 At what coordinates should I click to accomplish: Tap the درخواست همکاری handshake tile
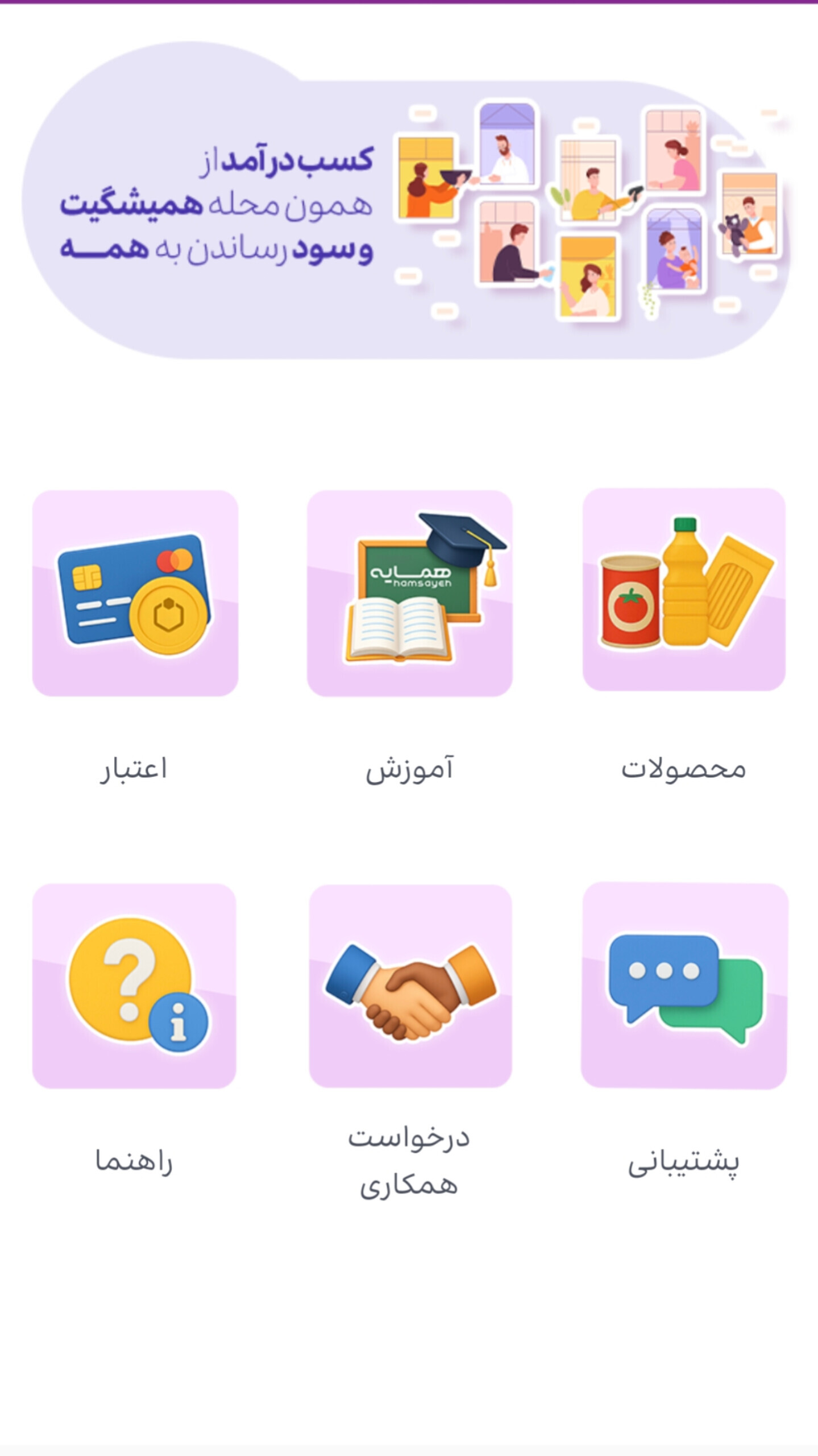410,986
